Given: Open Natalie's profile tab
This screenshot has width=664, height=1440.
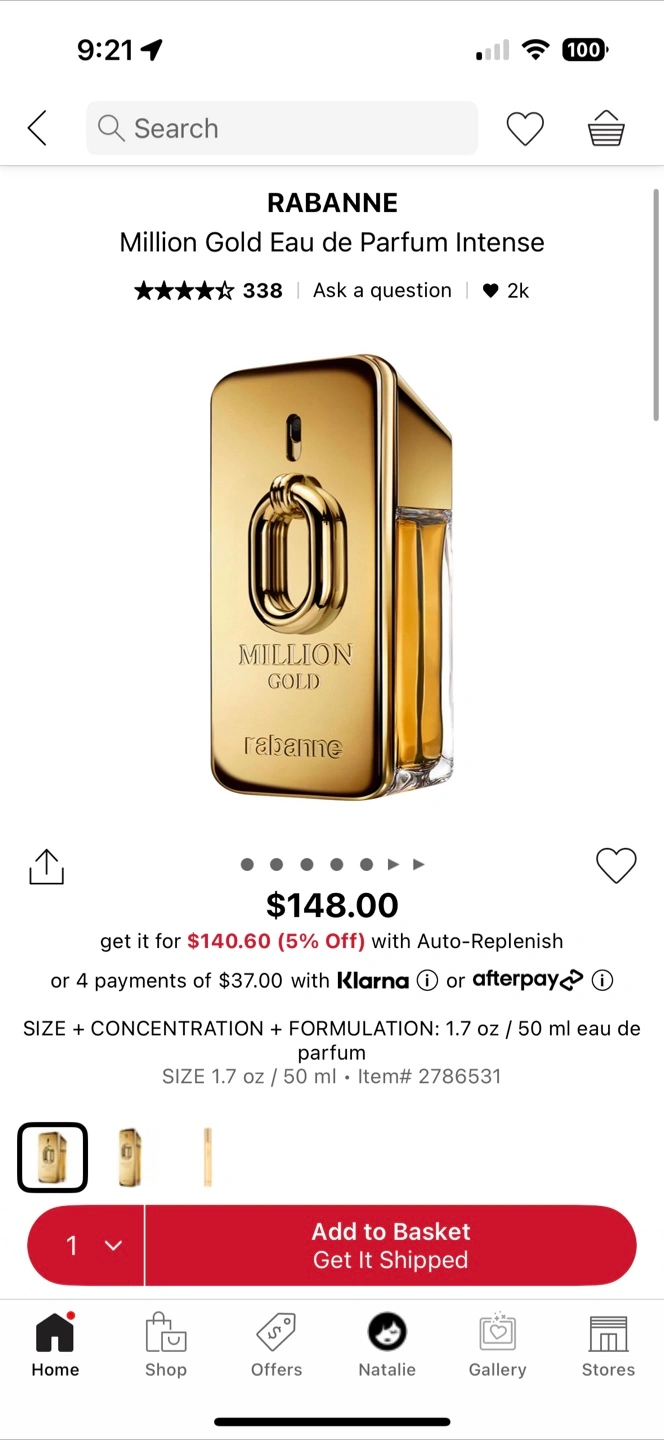Looking at the screenshot, I should point(387,1346).
